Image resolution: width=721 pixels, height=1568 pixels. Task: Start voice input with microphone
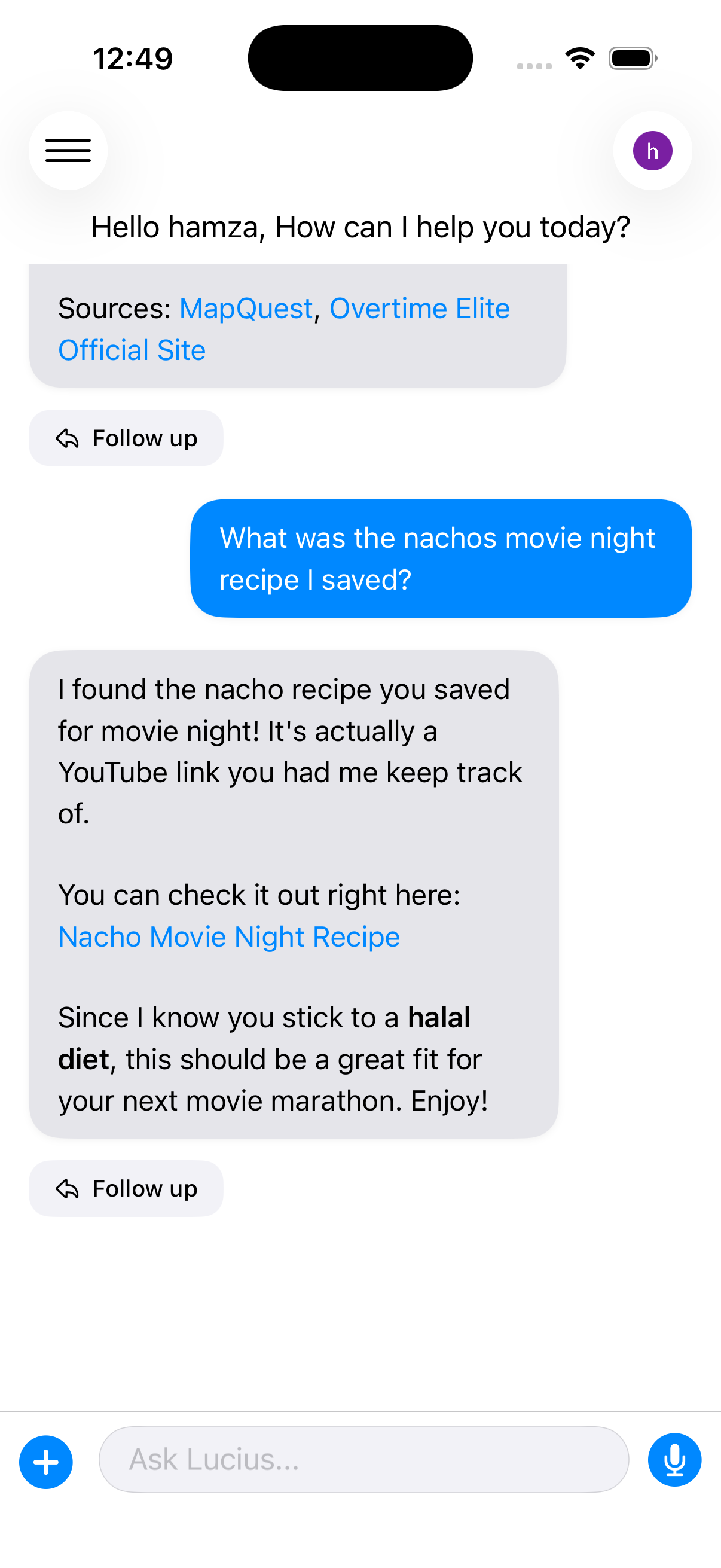(x=674, y=1460)
